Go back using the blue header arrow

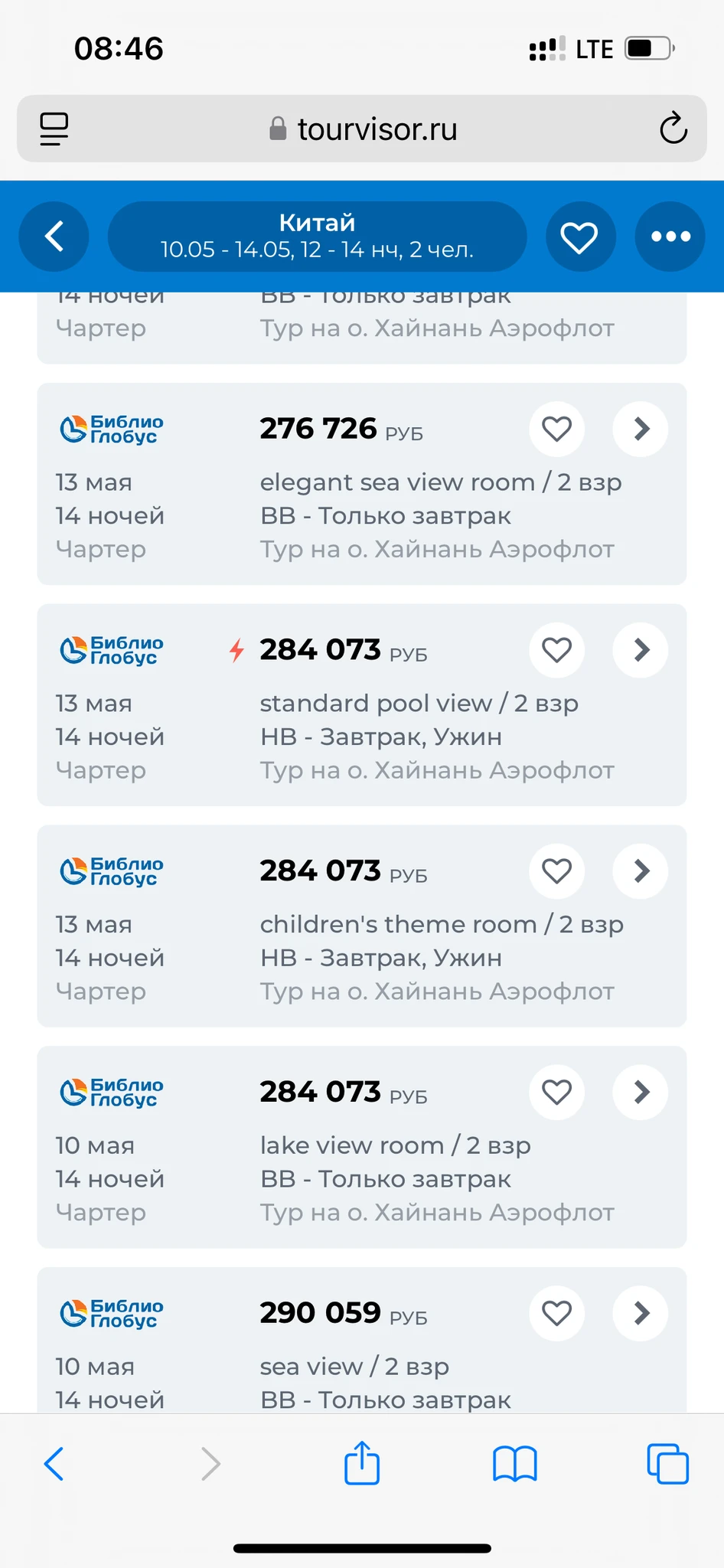pyautogui.click(x=54, y=237)
